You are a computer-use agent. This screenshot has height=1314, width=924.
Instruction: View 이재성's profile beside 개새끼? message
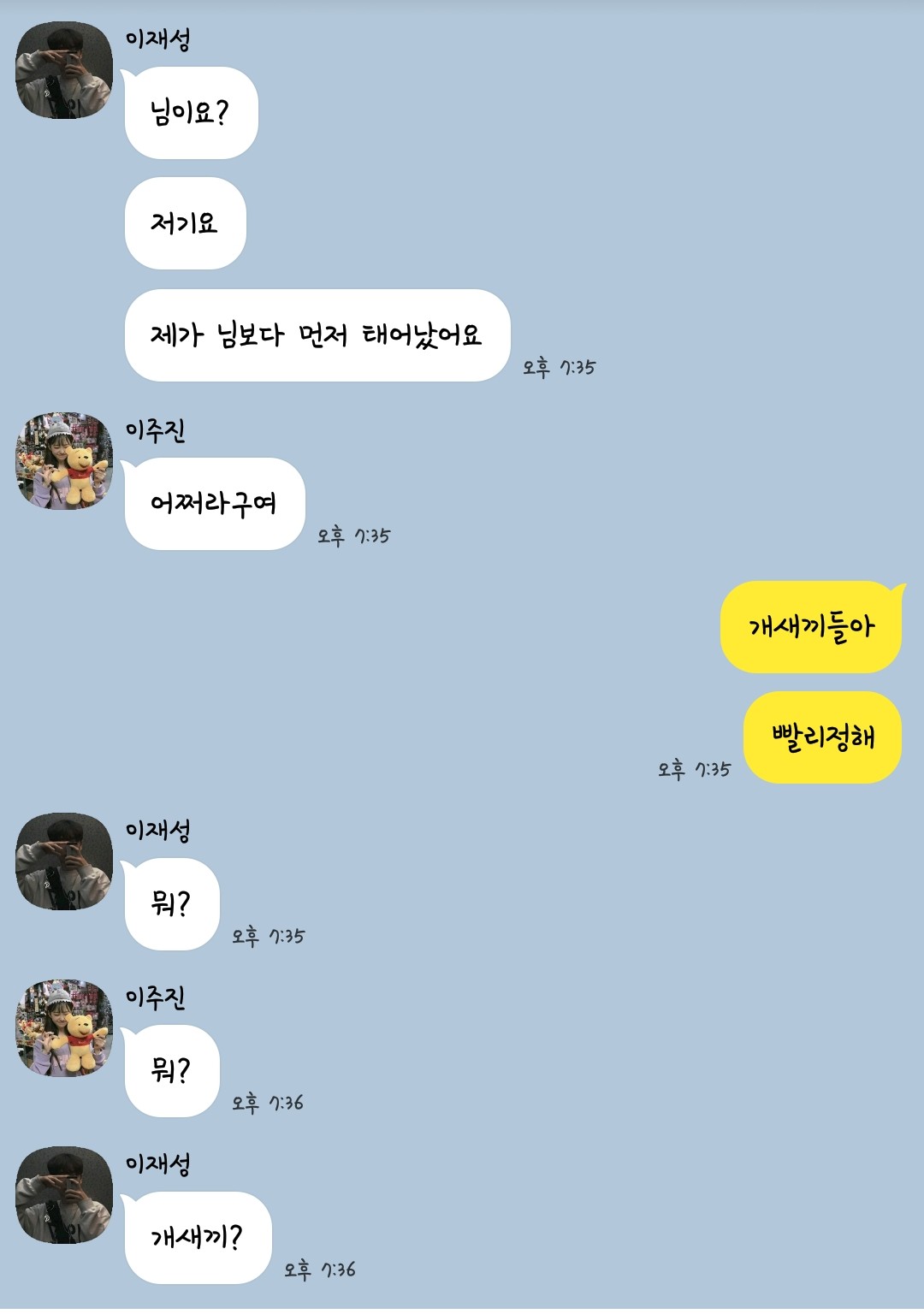pyautogui.click(x=64, y=1195)
